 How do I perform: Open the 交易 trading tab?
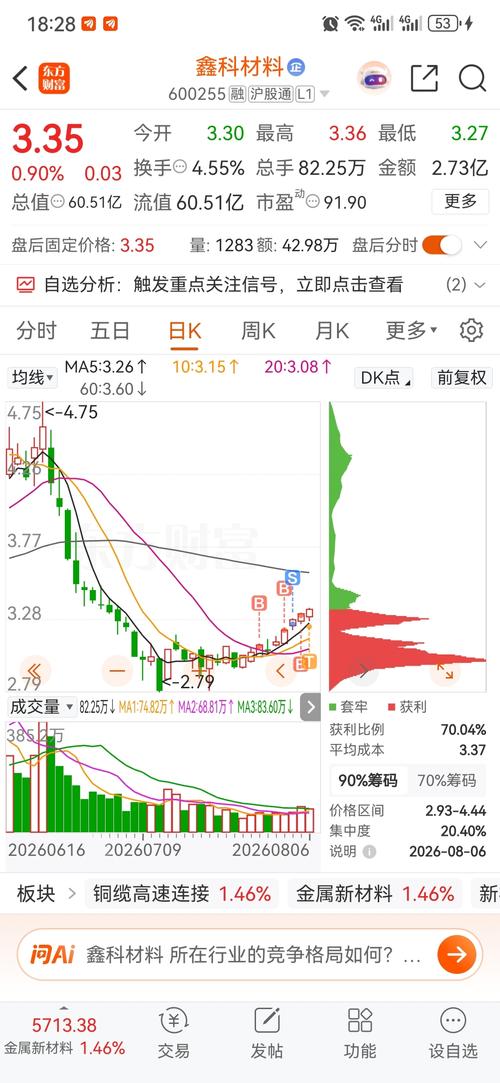point(173,1034)
